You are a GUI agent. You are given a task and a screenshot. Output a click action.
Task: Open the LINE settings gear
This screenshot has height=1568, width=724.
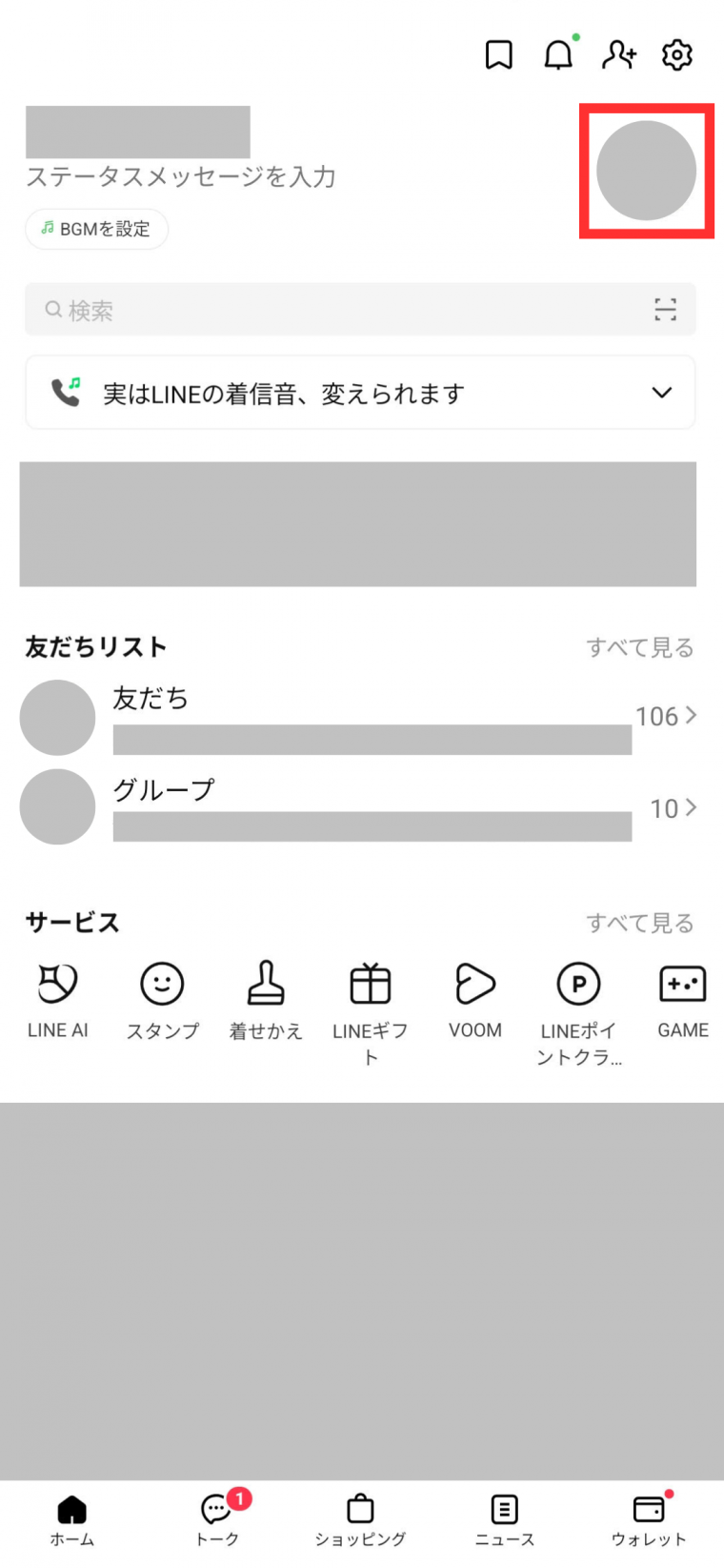pyautogui.click(x=676, y=54)
